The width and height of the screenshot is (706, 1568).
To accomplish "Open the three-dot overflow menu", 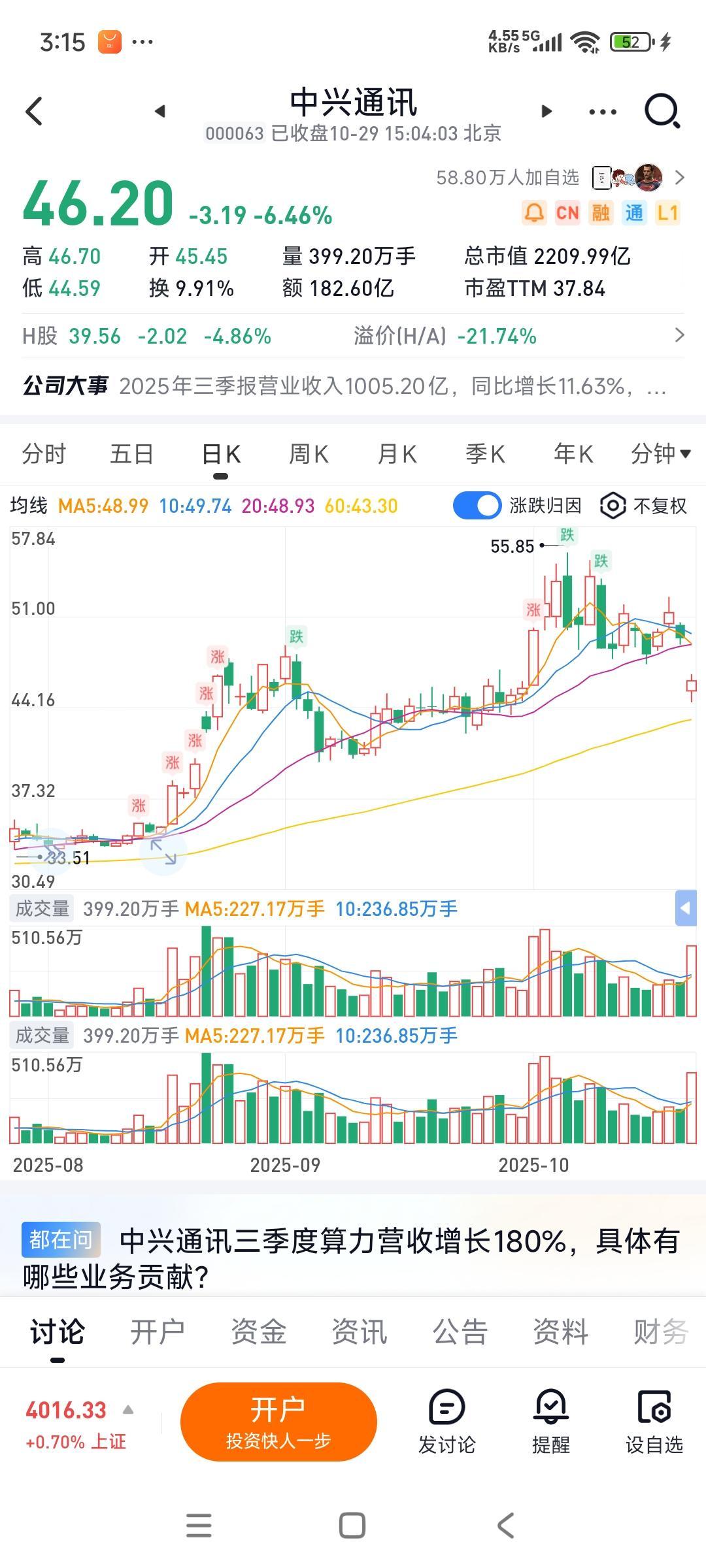I will (602, 112).
